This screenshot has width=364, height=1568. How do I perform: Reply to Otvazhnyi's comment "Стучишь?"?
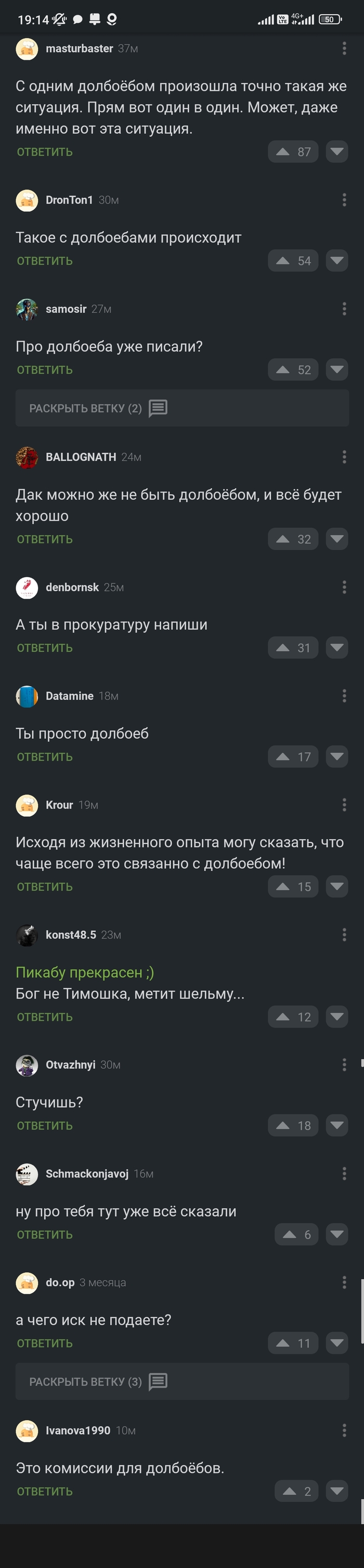point(44,1126)
